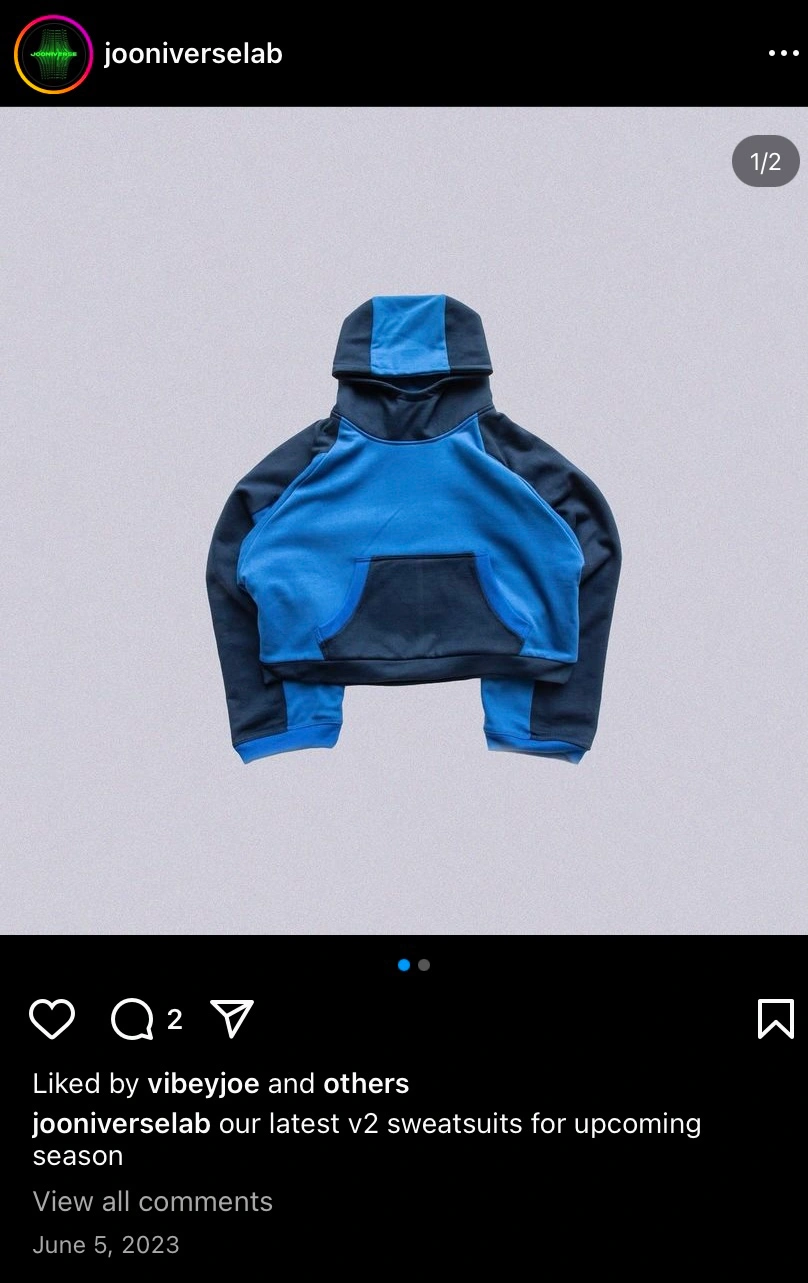Open the three-dot overflow menu
The width and height of the screenshot is (808, 1283).
(x=783, y=54)
